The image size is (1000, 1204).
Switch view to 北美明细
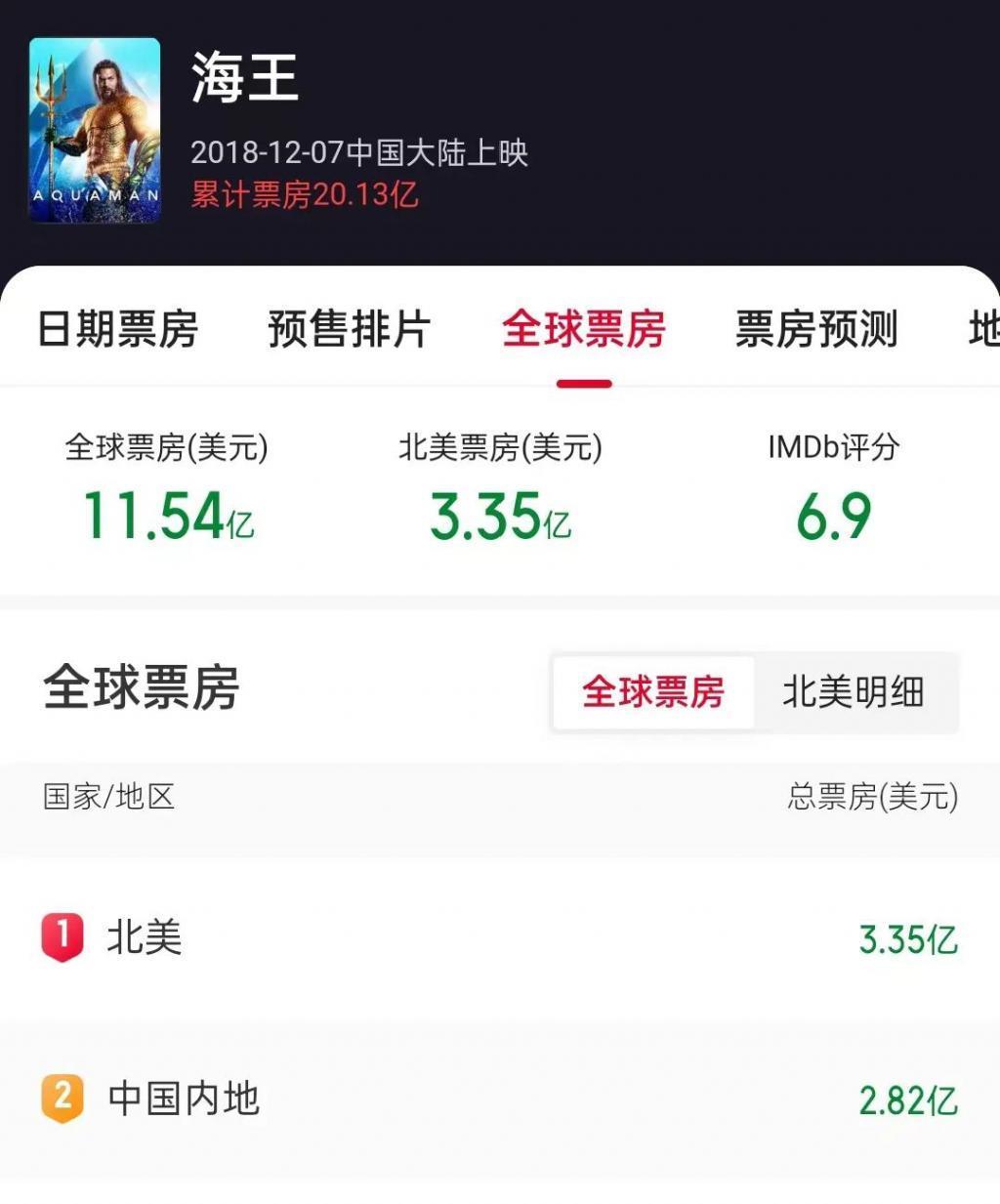[856, 691]
